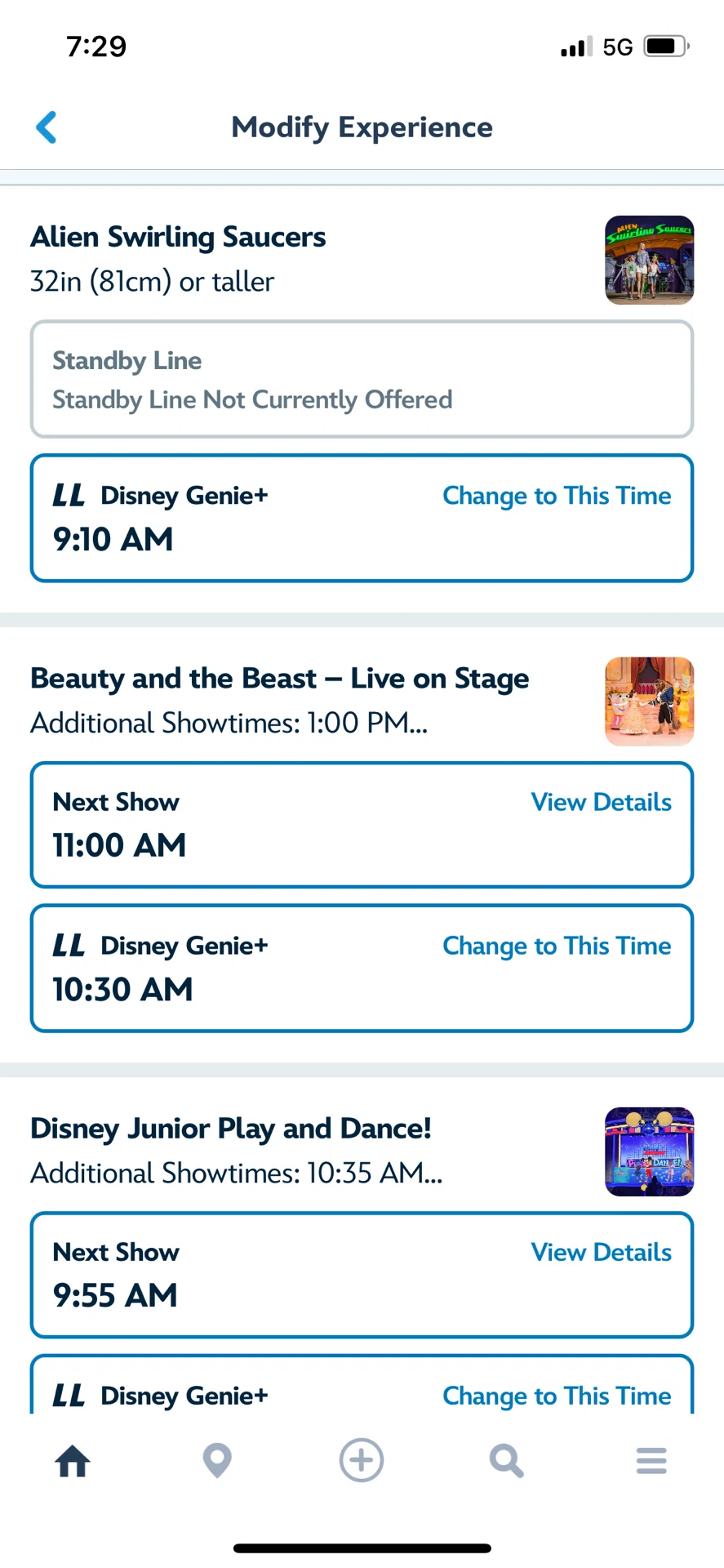Change to 9:10 AM Alien Swirling Saucers time

pos(557,496)
